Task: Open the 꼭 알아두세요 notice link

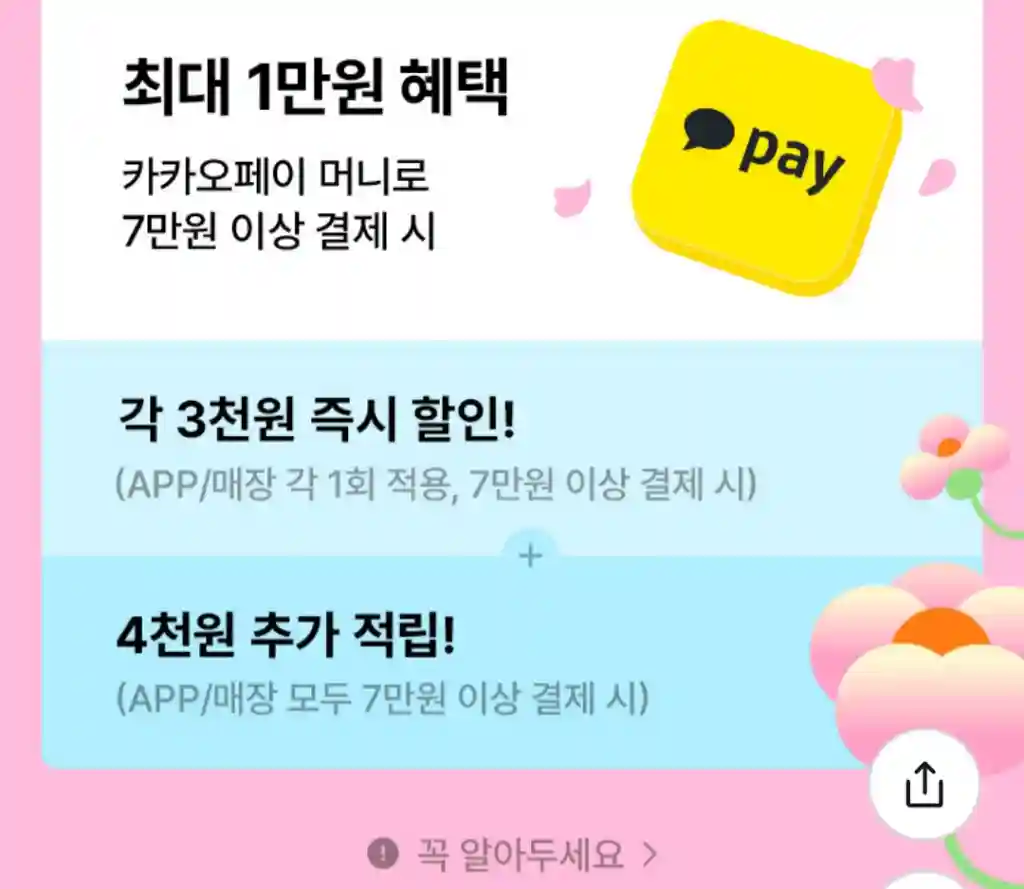Action: point(513,855)
